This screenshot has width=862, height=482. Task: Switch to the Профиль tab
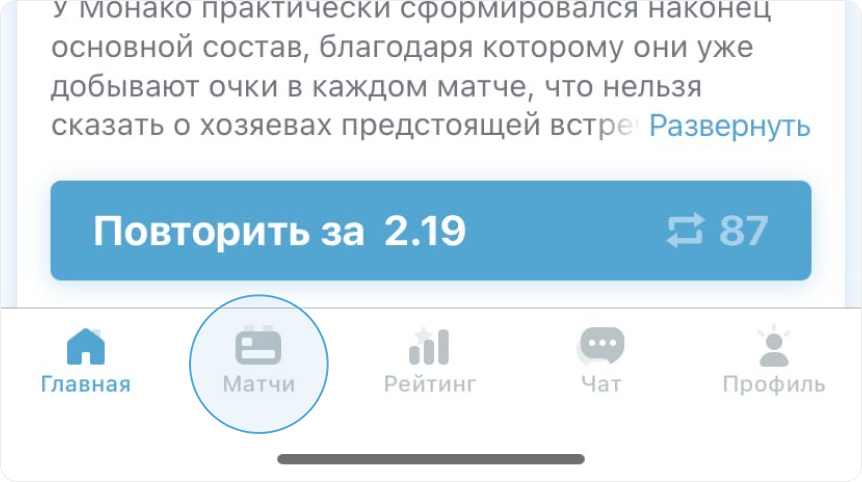[773, 362]
